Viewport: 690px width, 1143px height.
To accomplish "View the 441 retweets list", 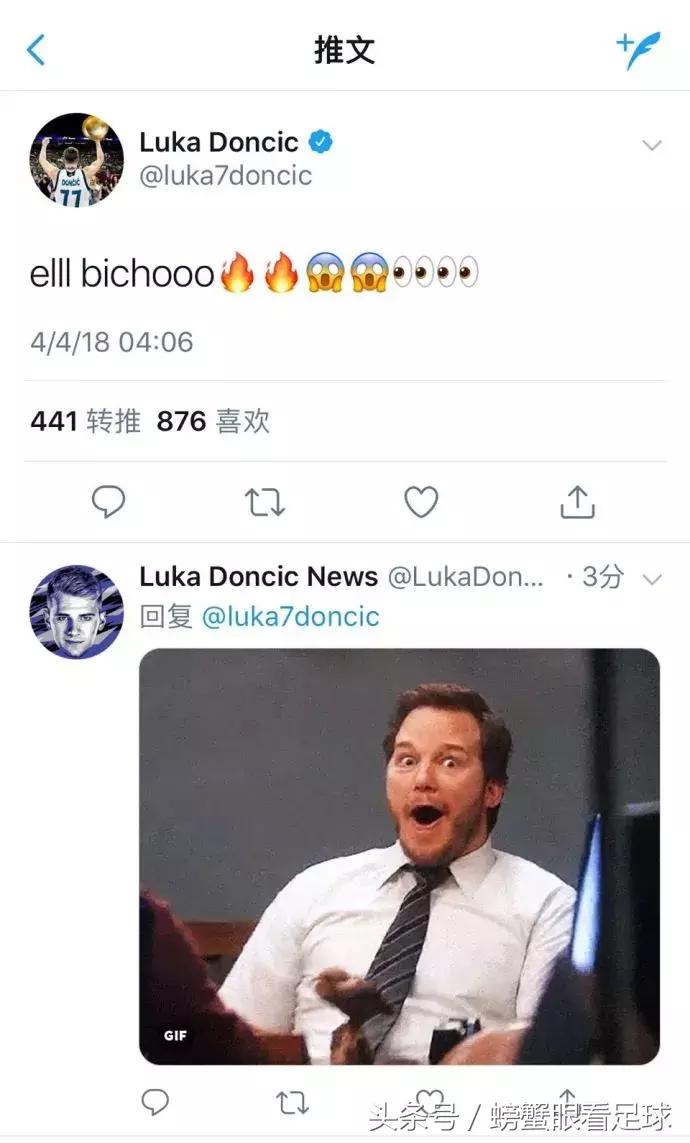I will [x=86, y=422].
